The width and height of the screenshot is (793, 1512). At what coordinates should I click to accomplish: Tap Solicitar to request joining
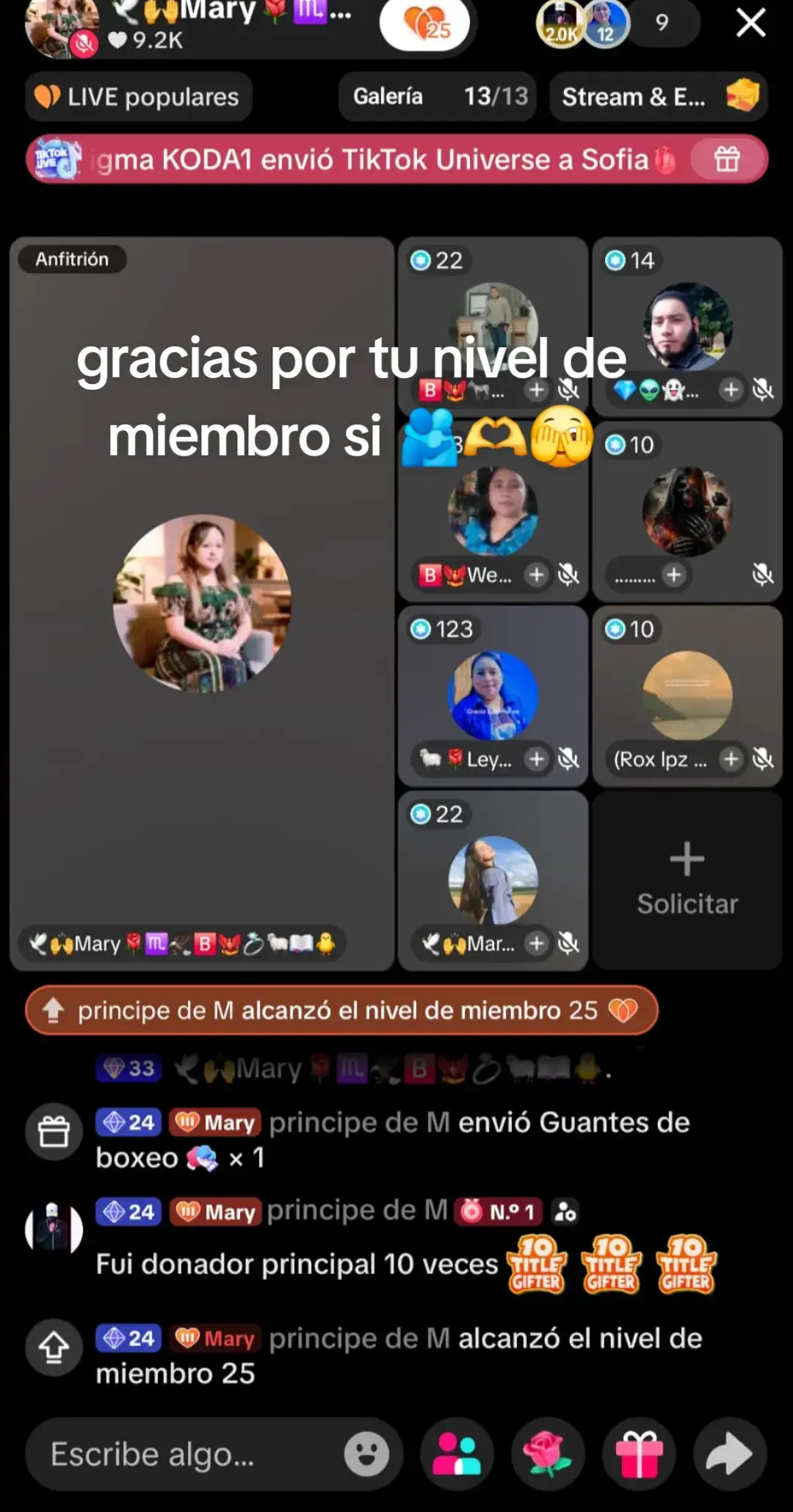tap(687, 880)
